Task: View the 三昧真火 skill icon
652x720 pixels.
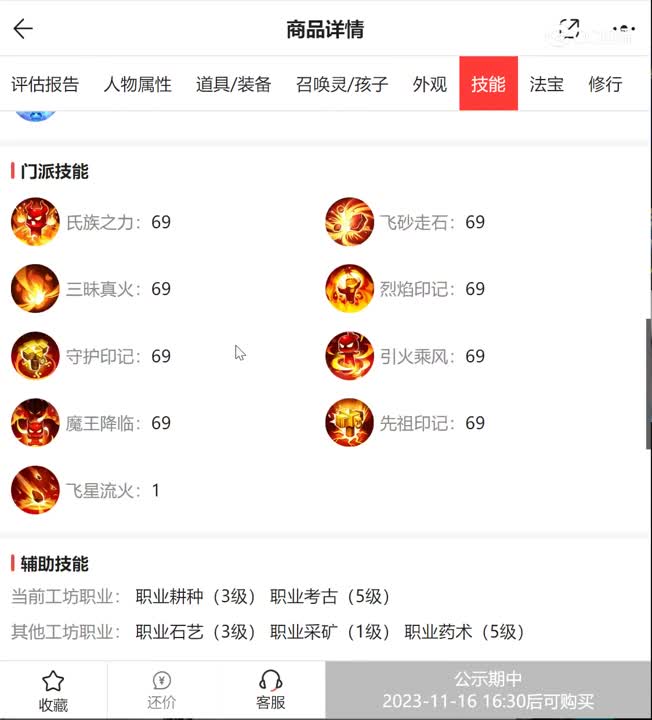Action: [x=35, y=289]
